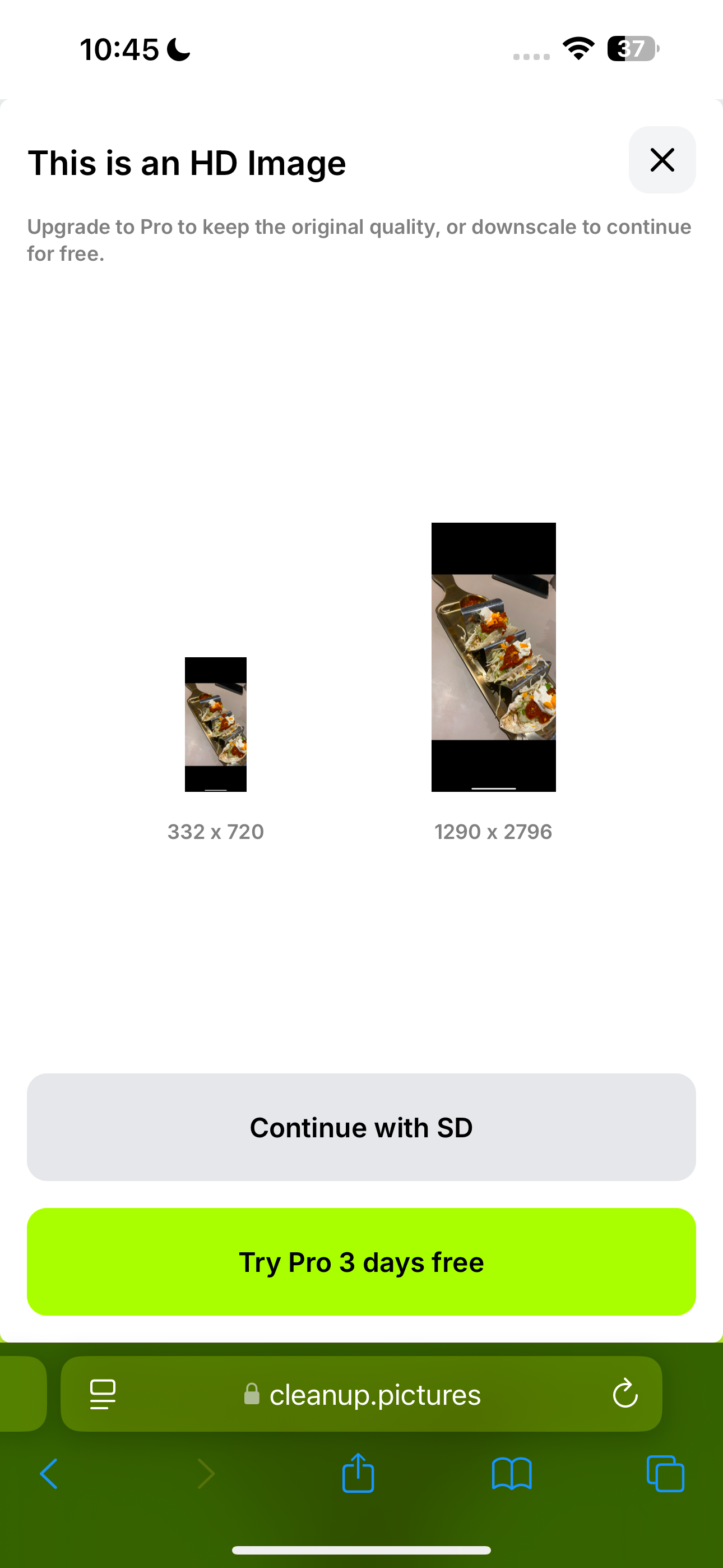Try Pro 3 days free
This screenshot has width=723, height=1568.
(x=361, y=1262)
